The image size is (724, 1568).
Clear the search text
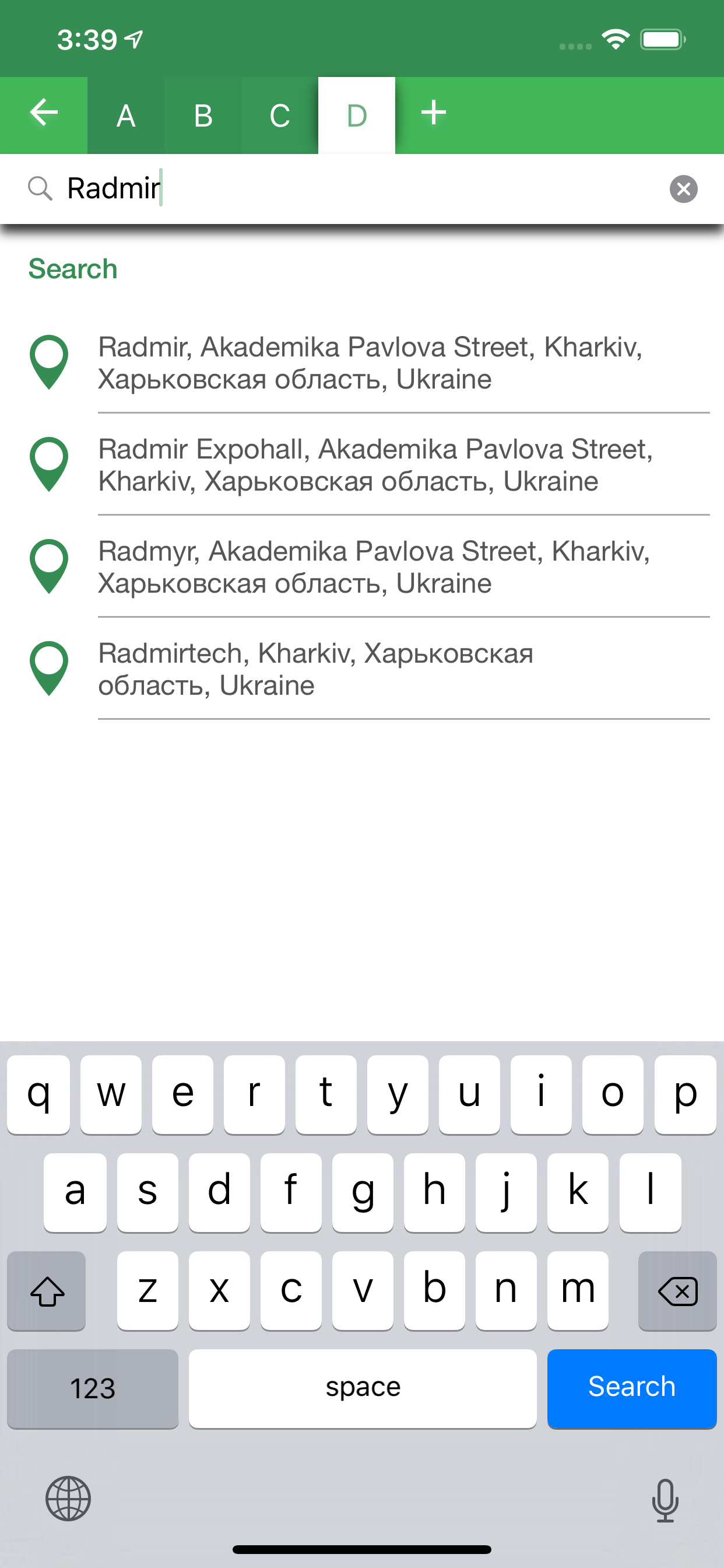coord(683,188)
